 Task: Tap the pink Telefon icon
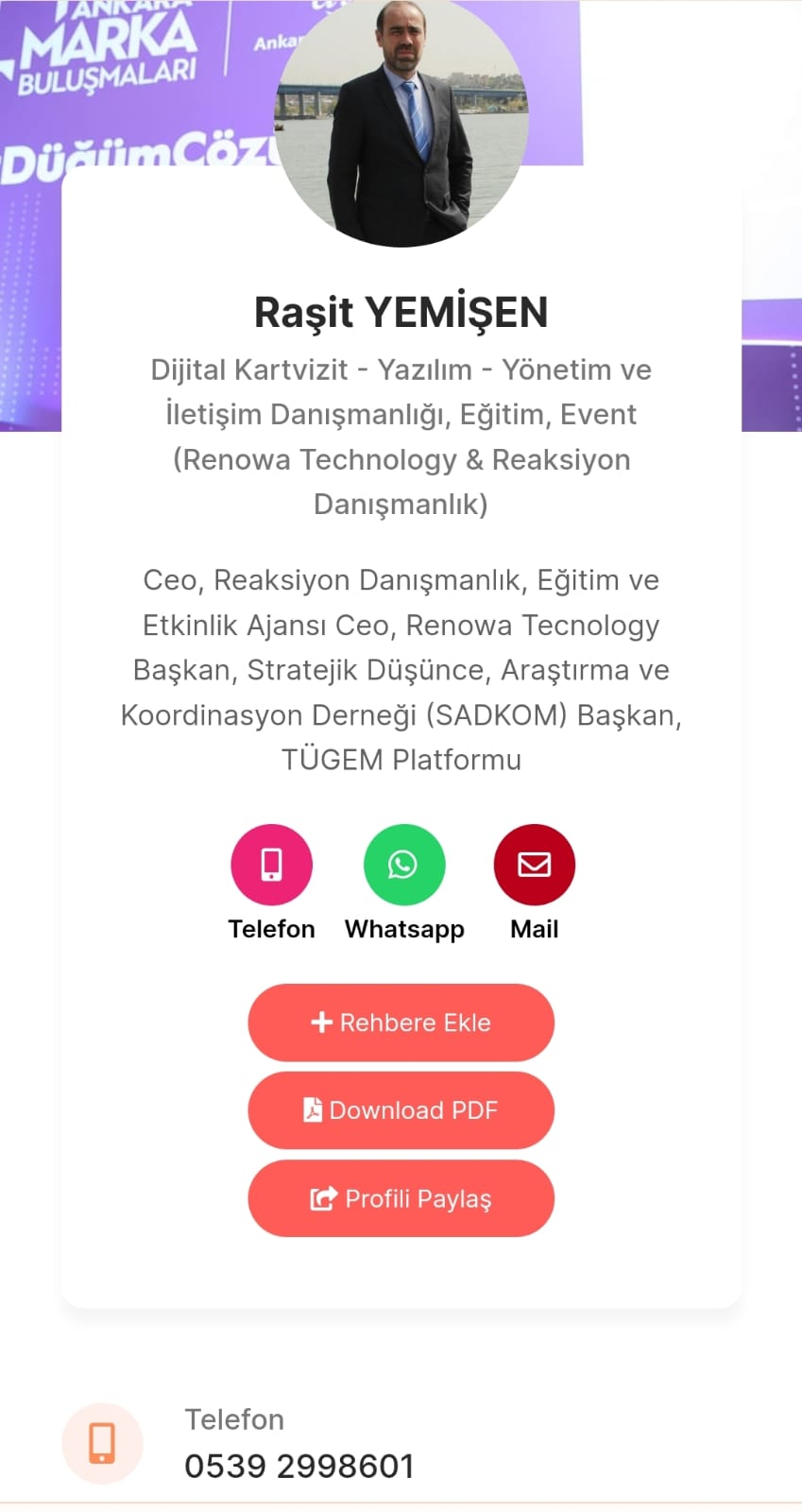(271, 865)
